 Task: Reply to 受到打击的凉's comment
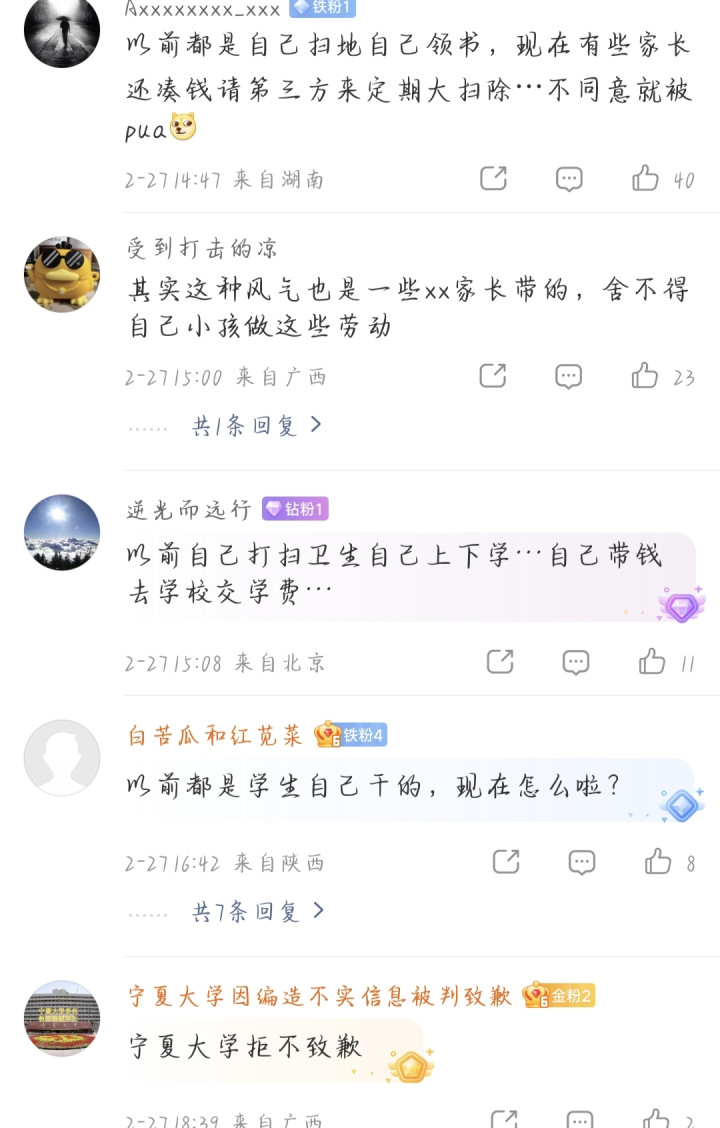point(569,376)
